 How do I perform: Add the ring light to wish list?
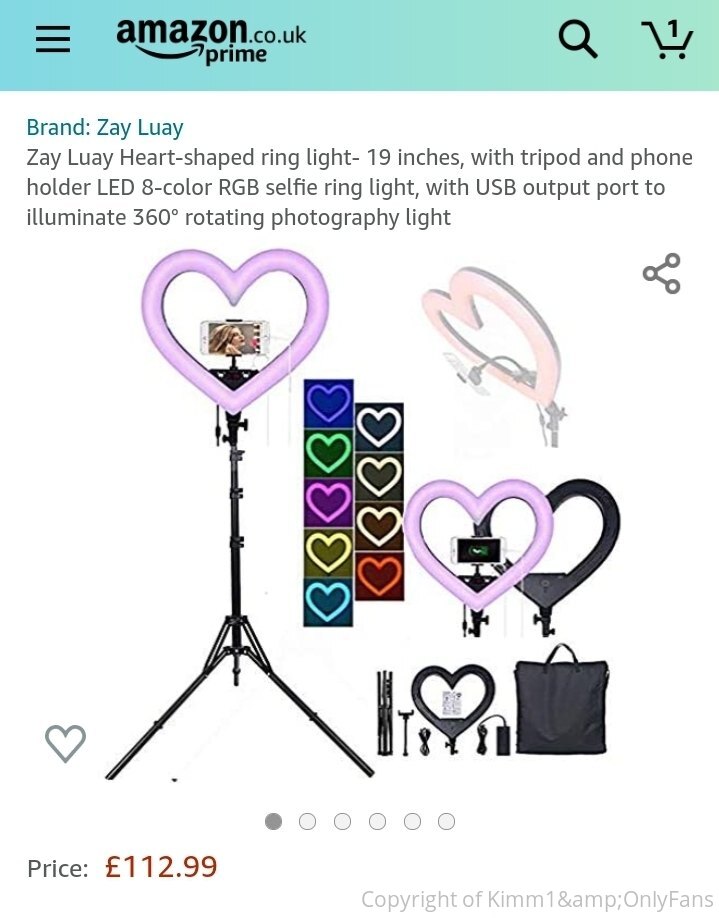point(66,743)
